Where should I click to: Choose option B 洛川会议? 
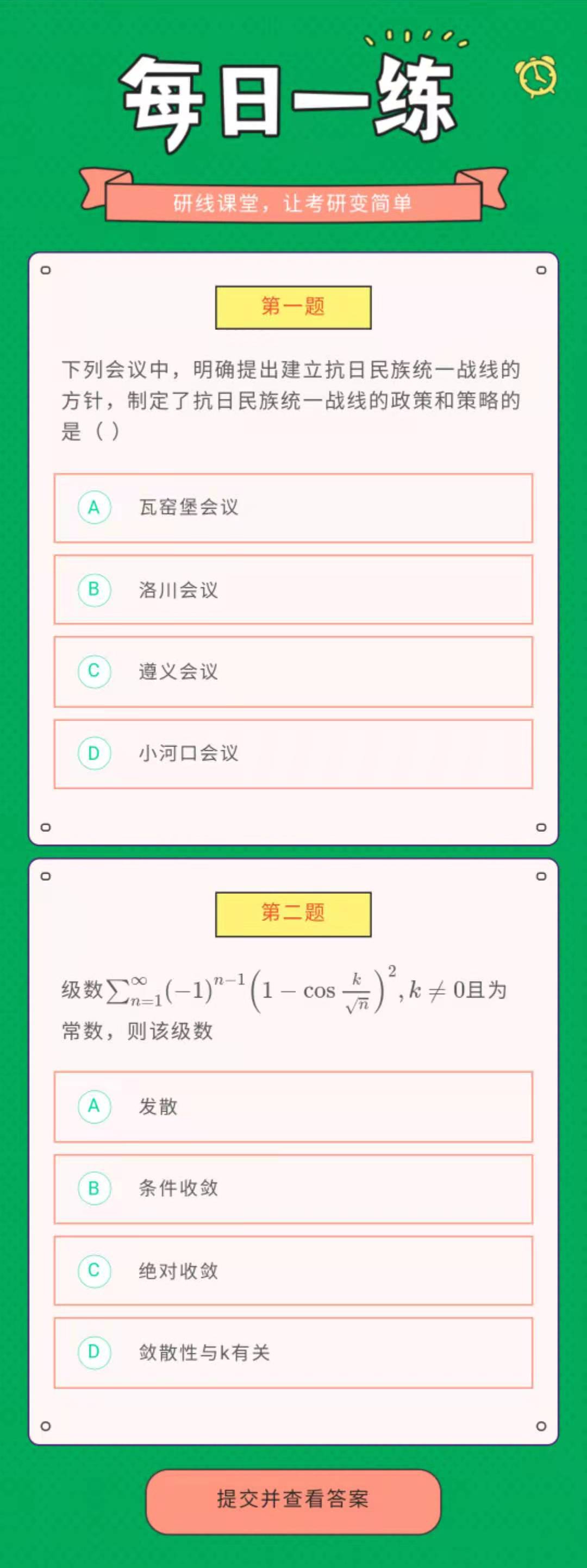click(293, 589)
